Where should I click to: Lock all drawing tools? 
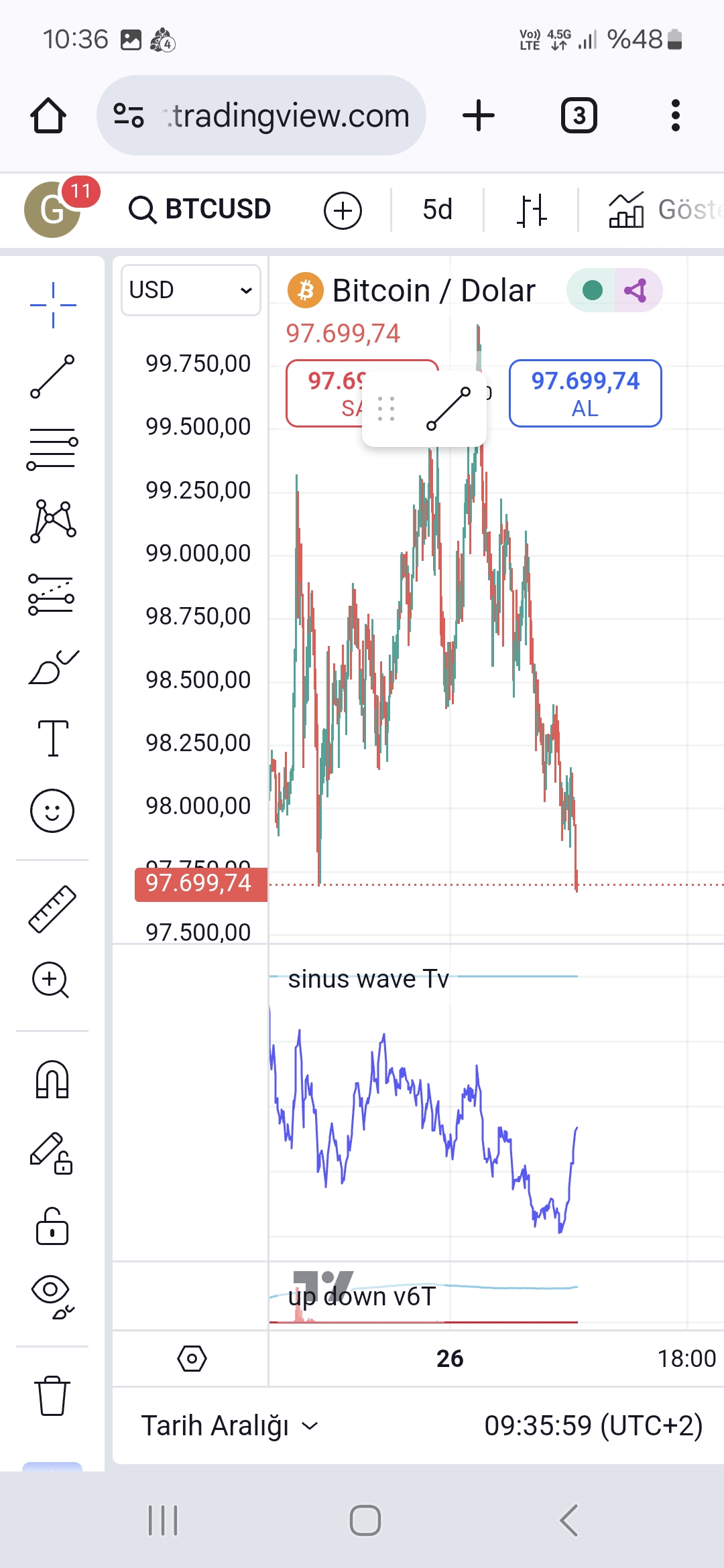click(52, 1226)
